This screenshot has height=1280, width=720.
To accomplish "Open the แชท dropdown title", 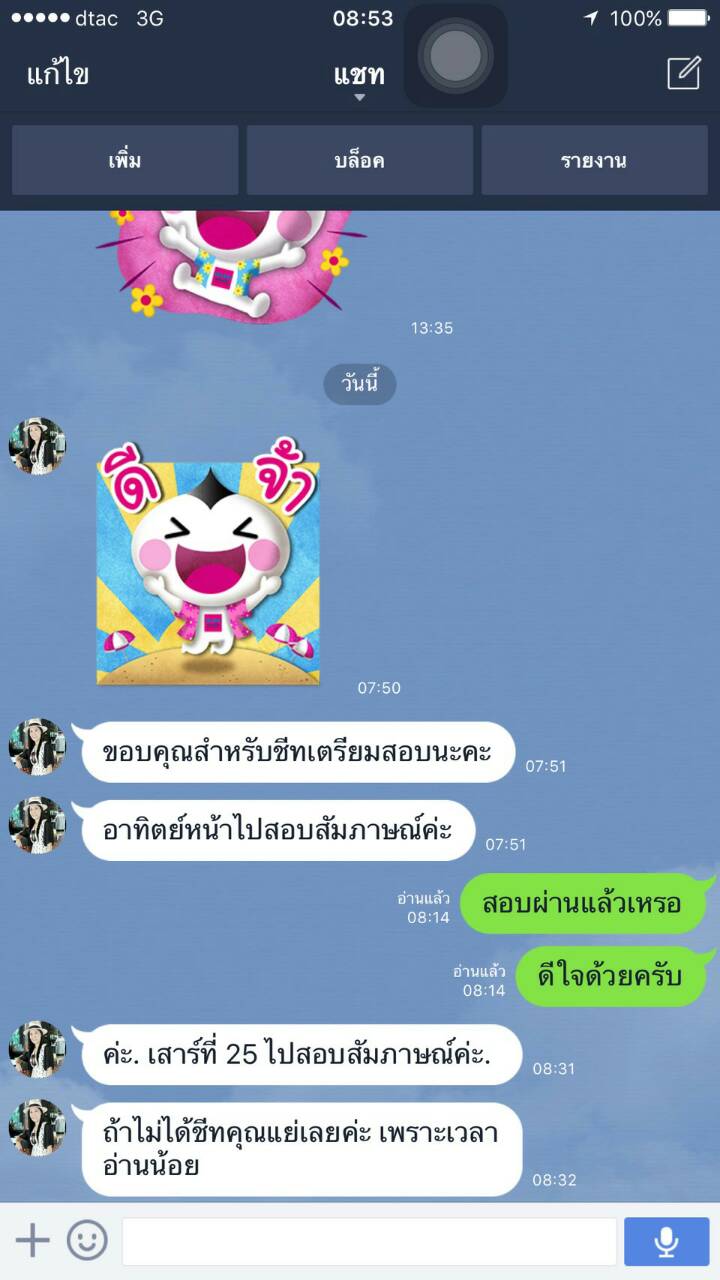I will (x=359, y=78).
